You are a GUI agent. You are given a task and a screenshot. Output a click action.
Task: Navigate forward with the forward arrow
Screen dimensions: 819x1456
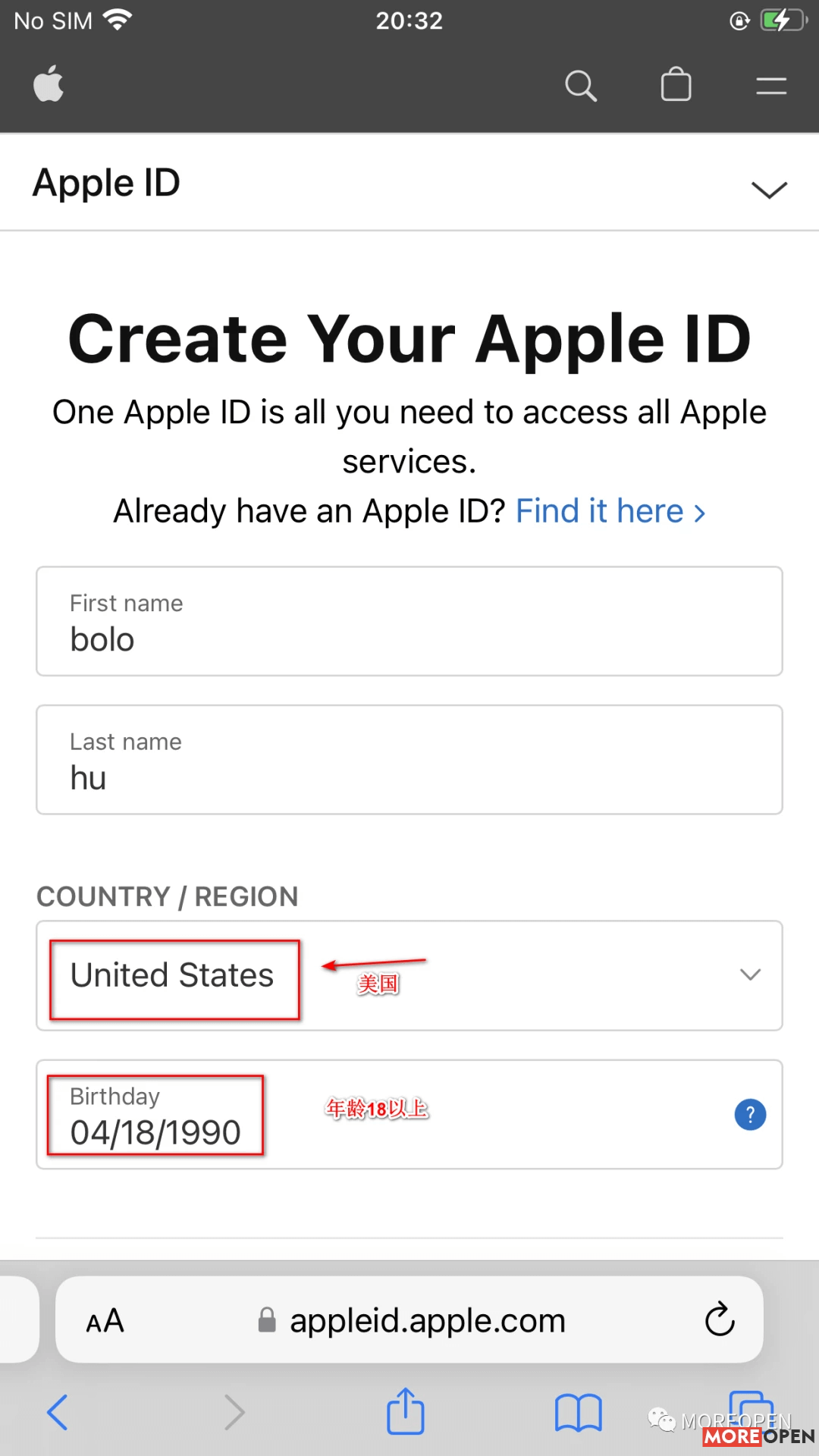tap(234, 1410)
